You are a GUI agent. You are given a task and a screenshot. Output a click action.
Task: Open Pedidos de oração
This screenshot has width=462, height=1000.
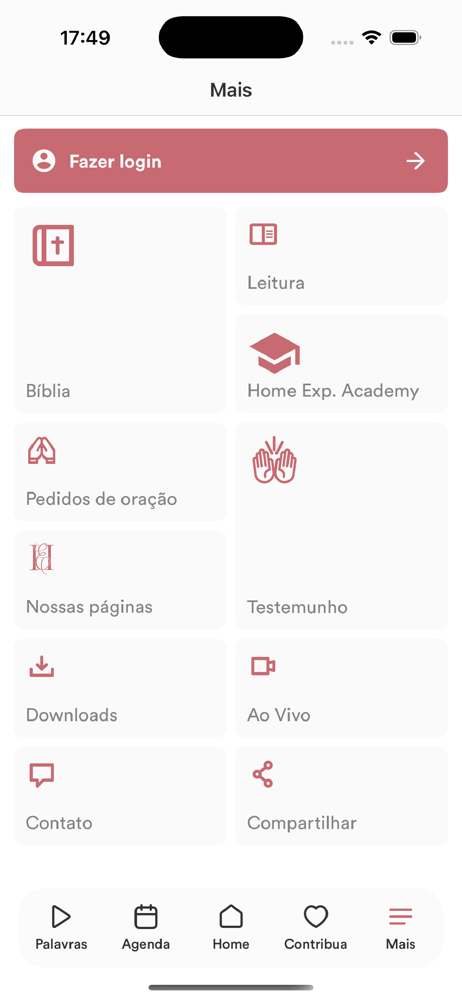click(120, 472)
